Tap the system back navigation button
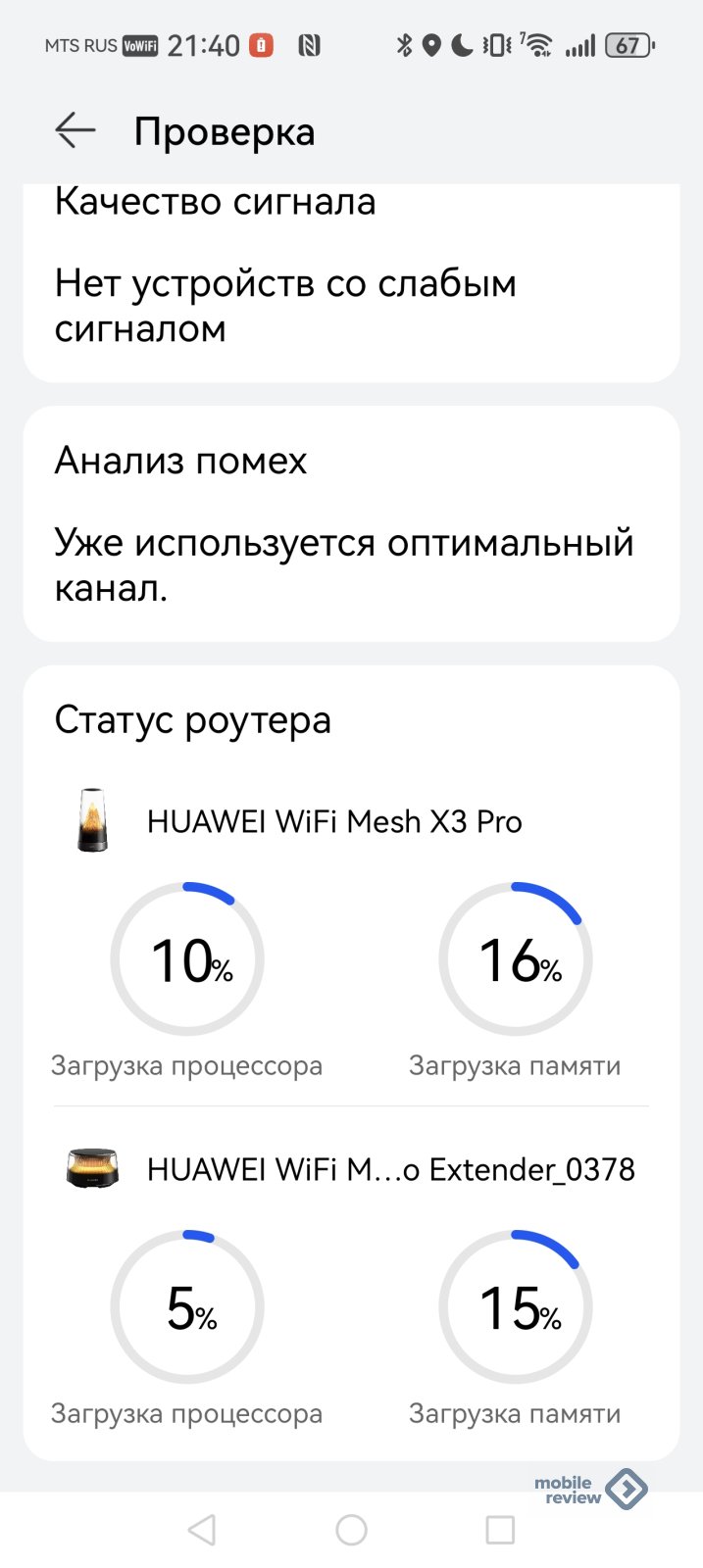The height and width of the screenshot is (1568, 703). pyautogui.click(x=202, y=1530)
